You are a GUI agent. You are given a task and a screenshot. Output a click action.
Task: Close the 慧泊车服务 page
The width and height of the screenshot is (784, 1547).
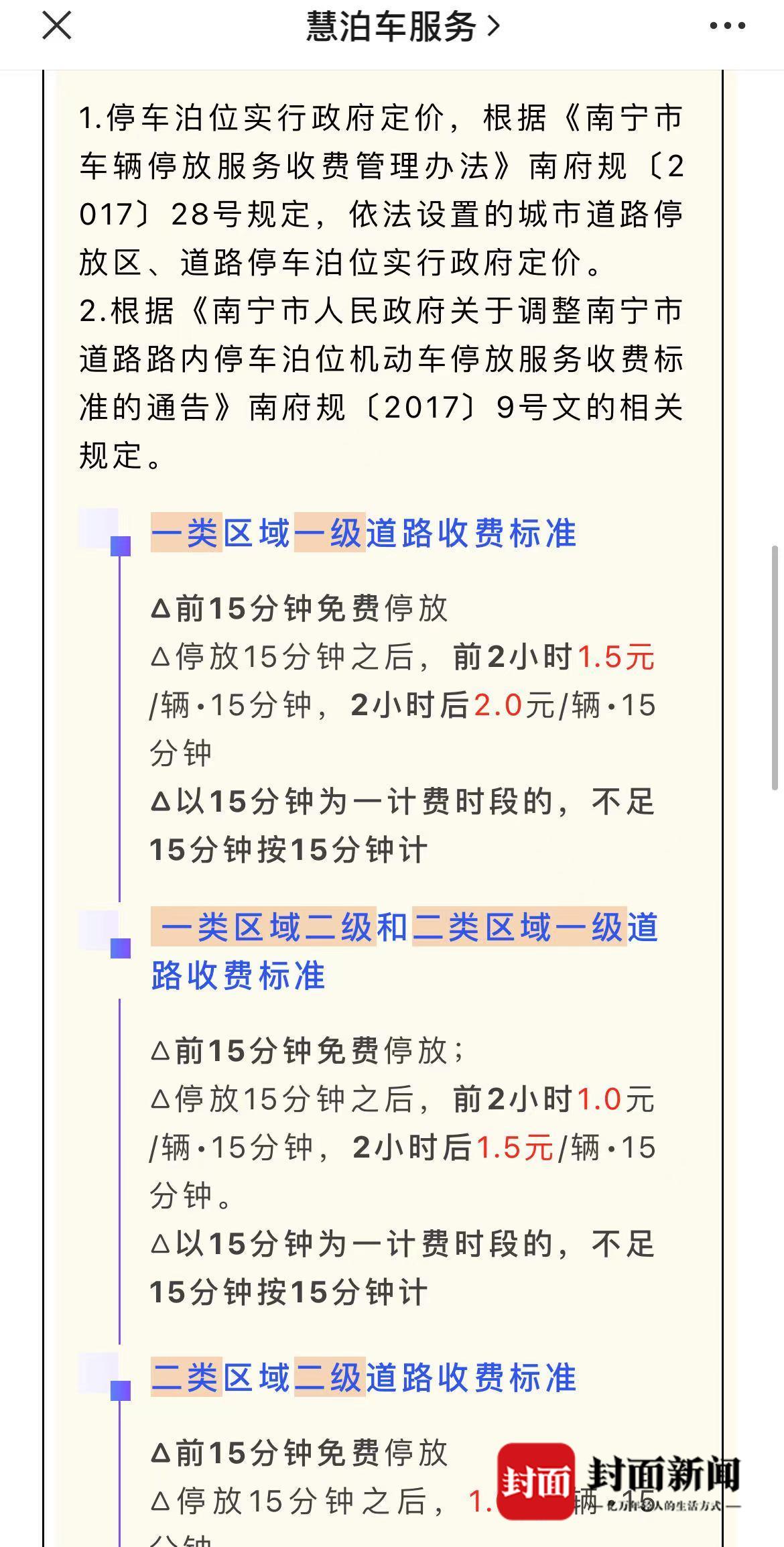(x=57, y=26)
